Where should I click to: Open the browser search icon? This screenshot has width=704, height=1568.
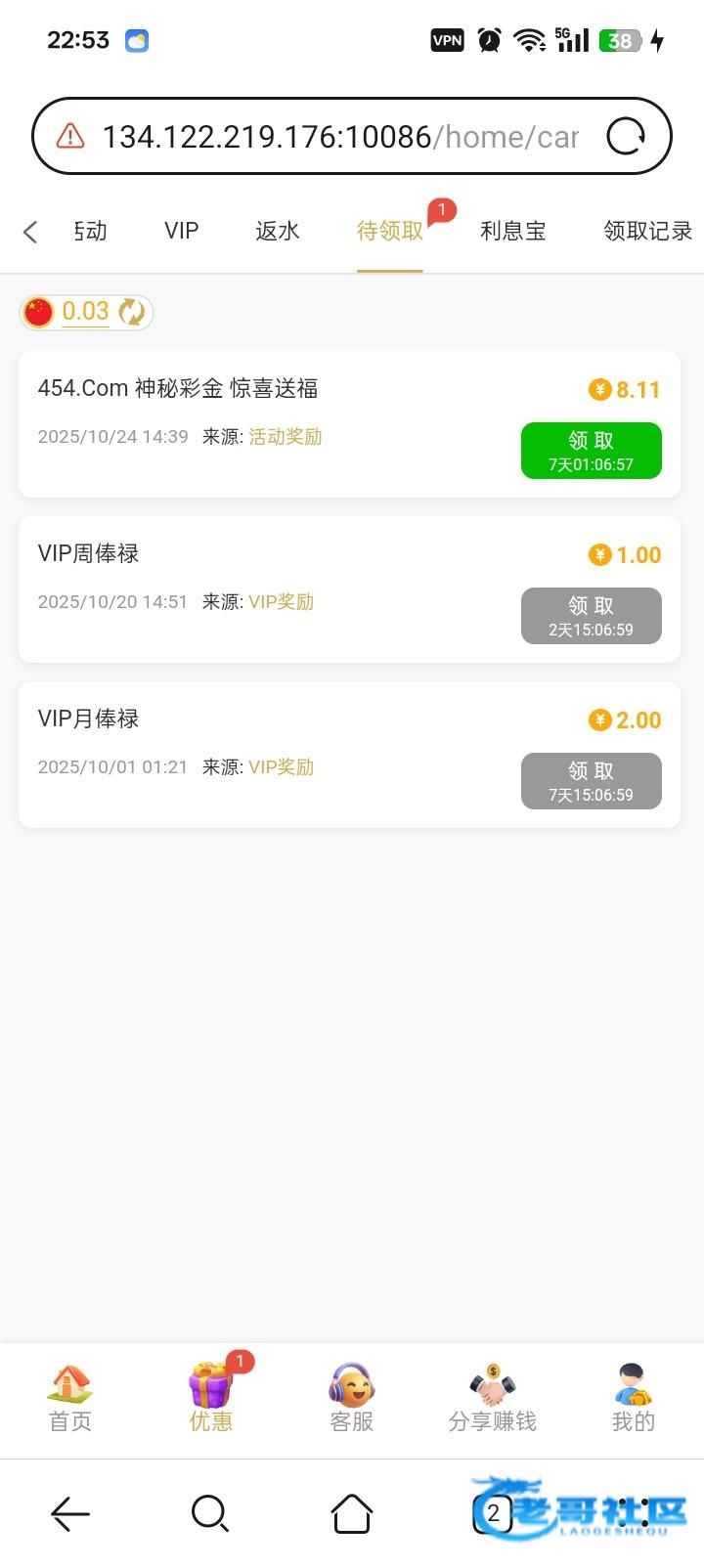click(x=210, y=1514)
